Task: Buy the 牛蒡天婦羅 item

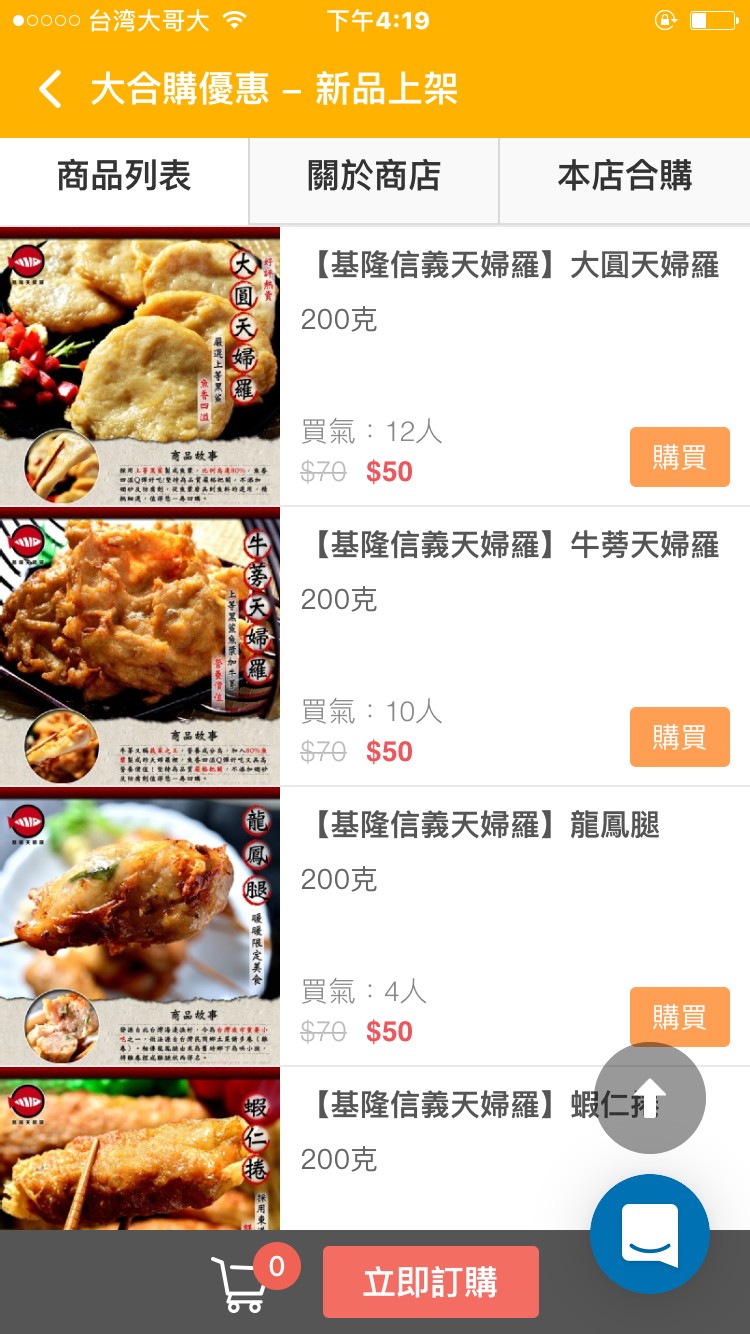Action: pos(679,737)
